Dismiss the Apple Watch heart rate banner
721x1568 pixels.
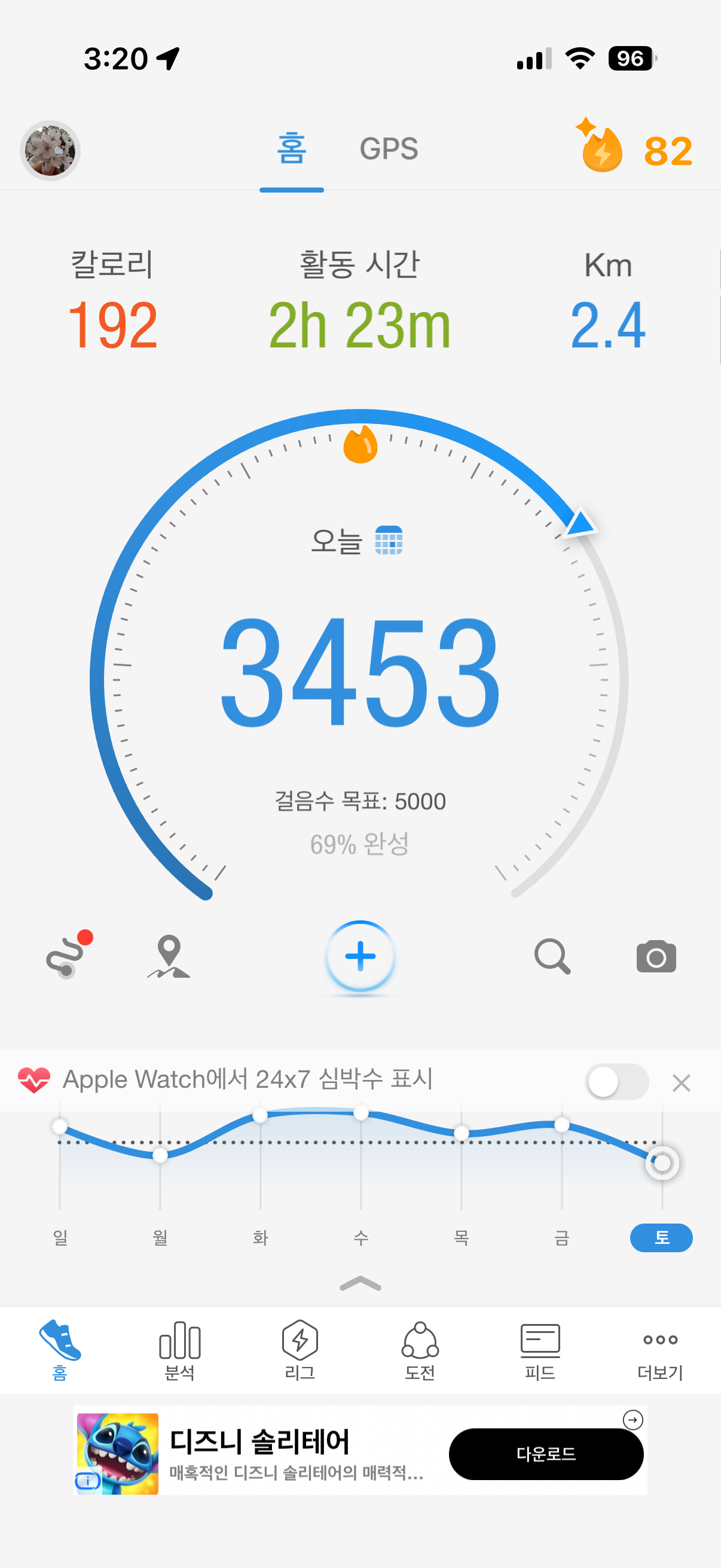tap(681, 1082)
